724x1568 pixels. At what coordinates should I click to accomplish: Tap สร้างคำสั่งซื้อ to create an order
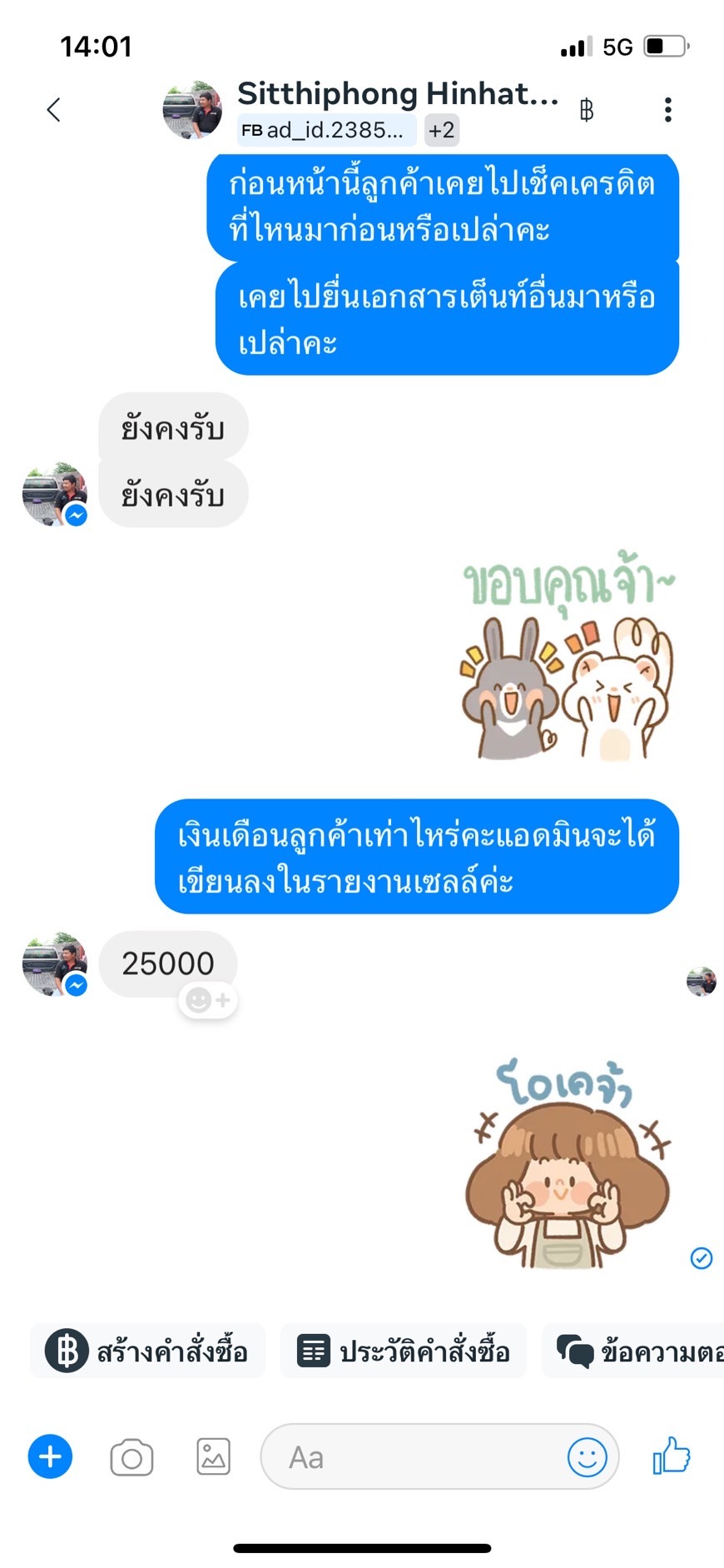pyautogui.click(x=147, y=1351)
